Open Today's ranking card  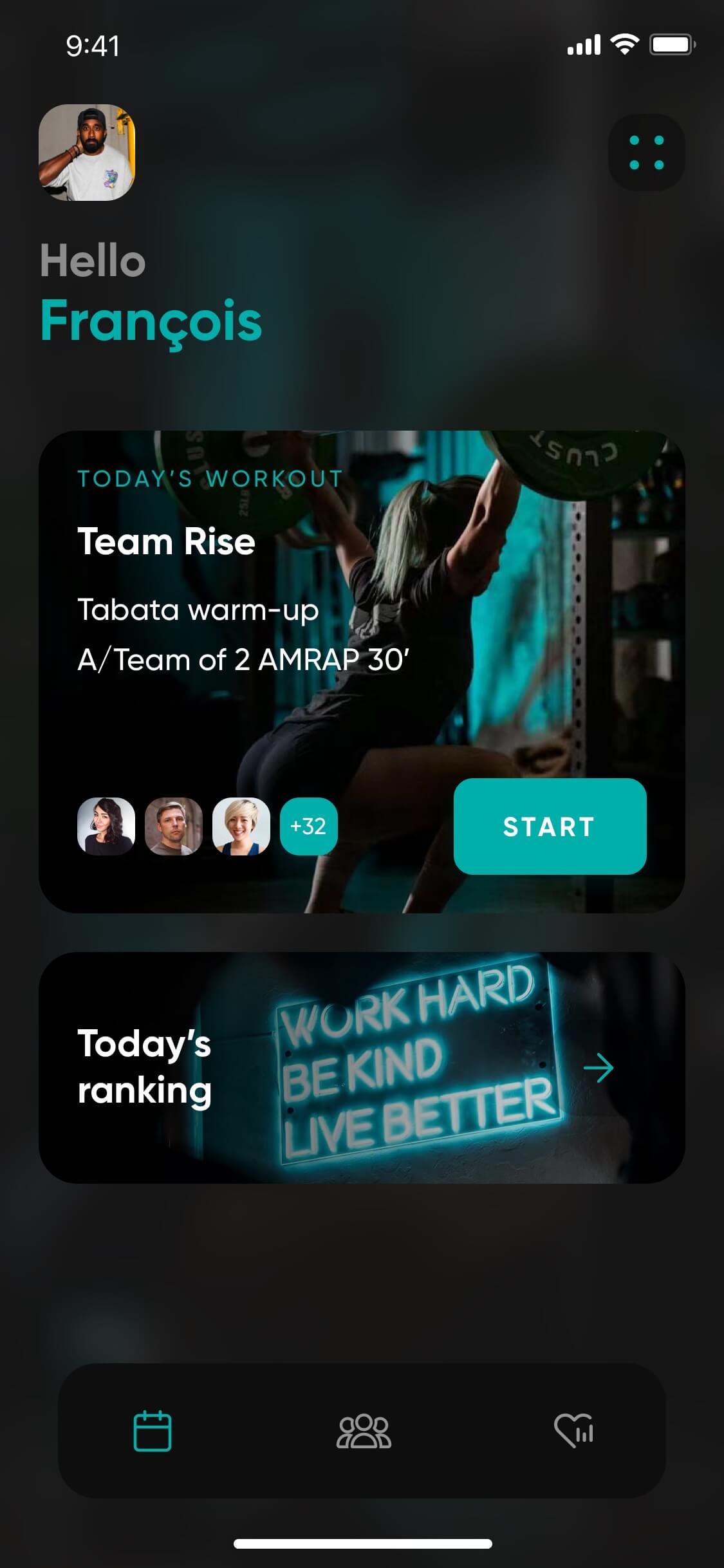point(362,1067)
